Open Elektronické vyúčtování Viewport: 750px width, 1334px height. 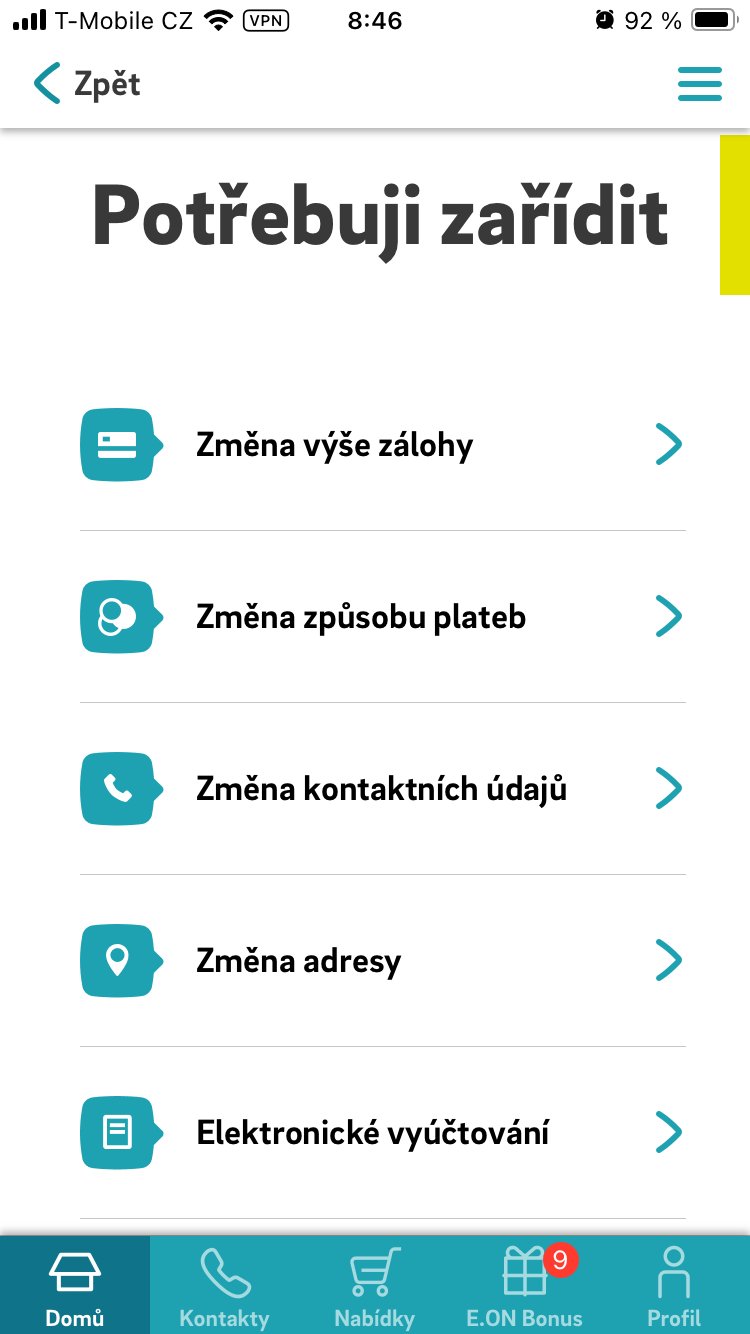point(382,1133)
